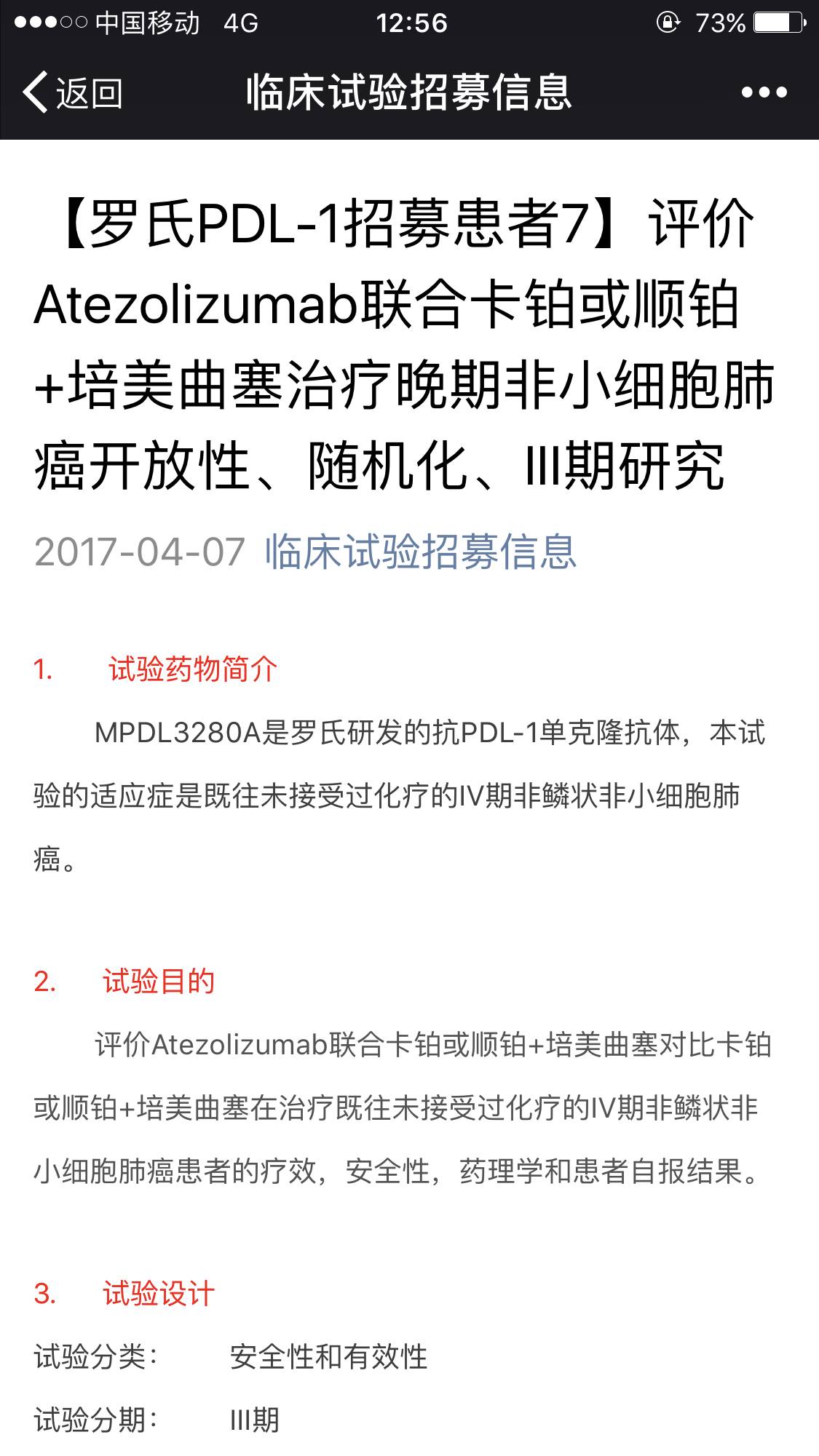Open the three-dot more options menu
819x1456 pixels.
(764, 92)
